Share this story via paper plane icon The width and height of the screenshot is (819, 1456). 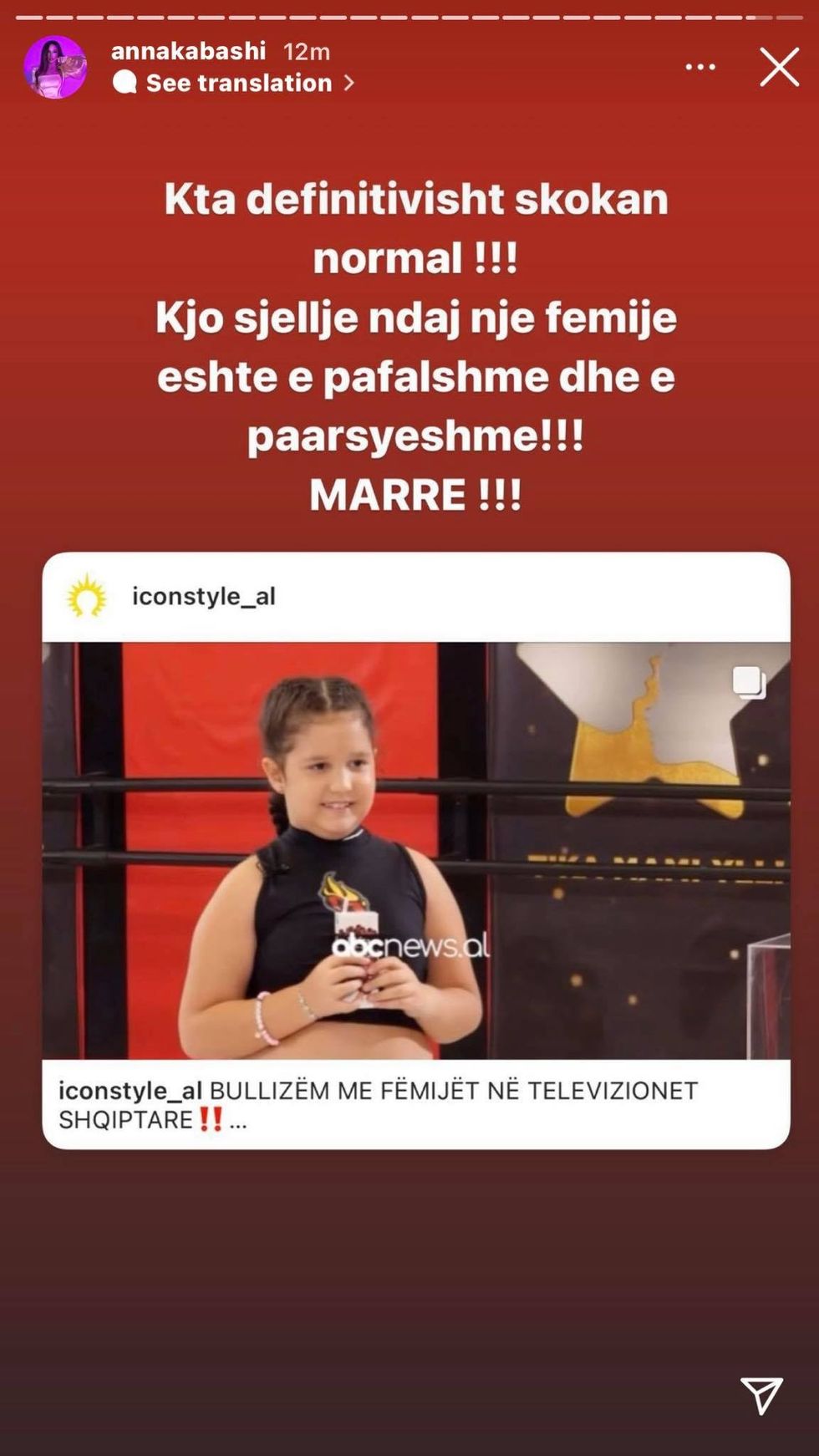coord(760,1395)
